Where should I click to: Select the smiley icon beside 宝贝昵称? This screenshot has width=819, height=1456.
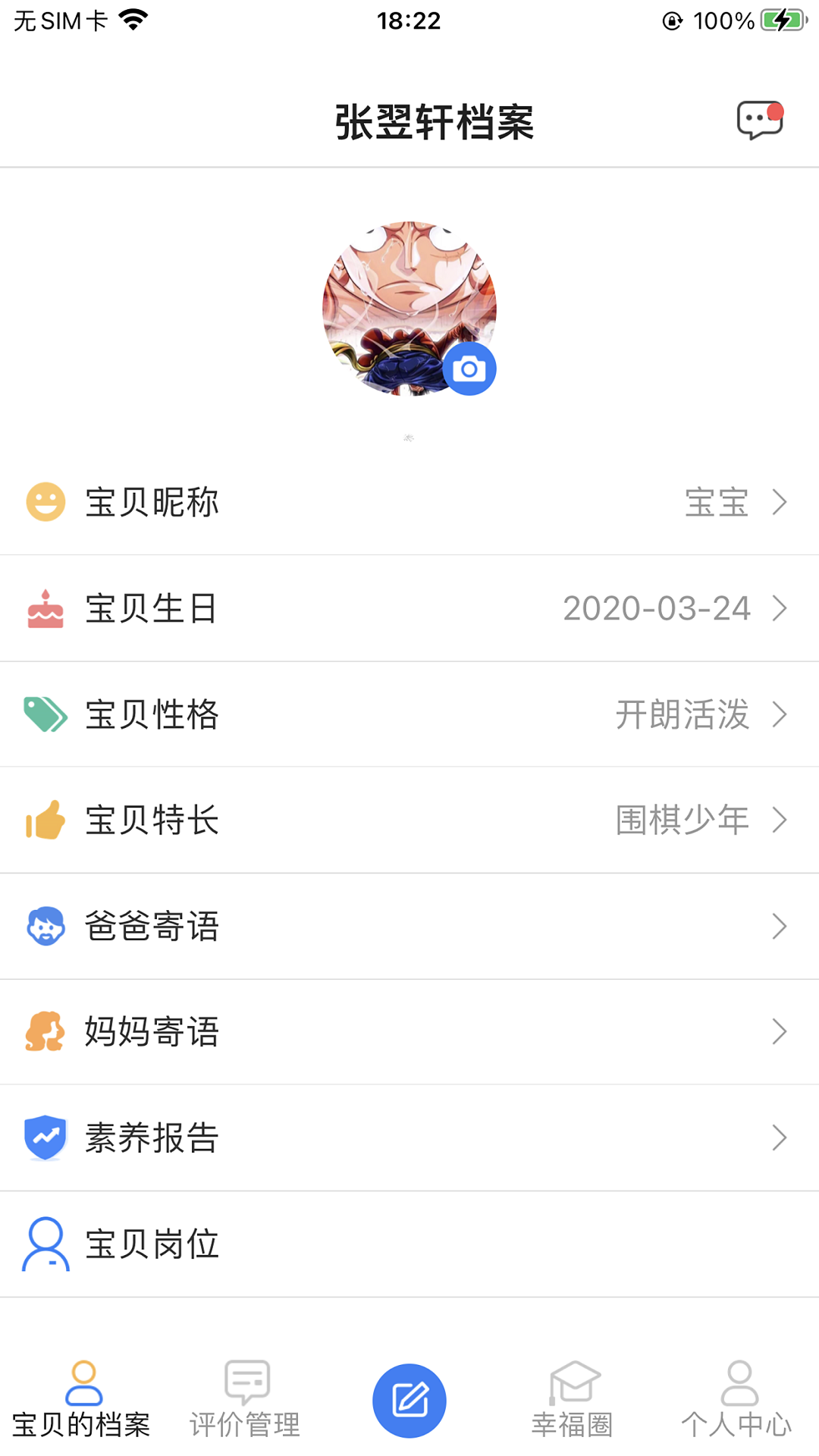point(45,502)
